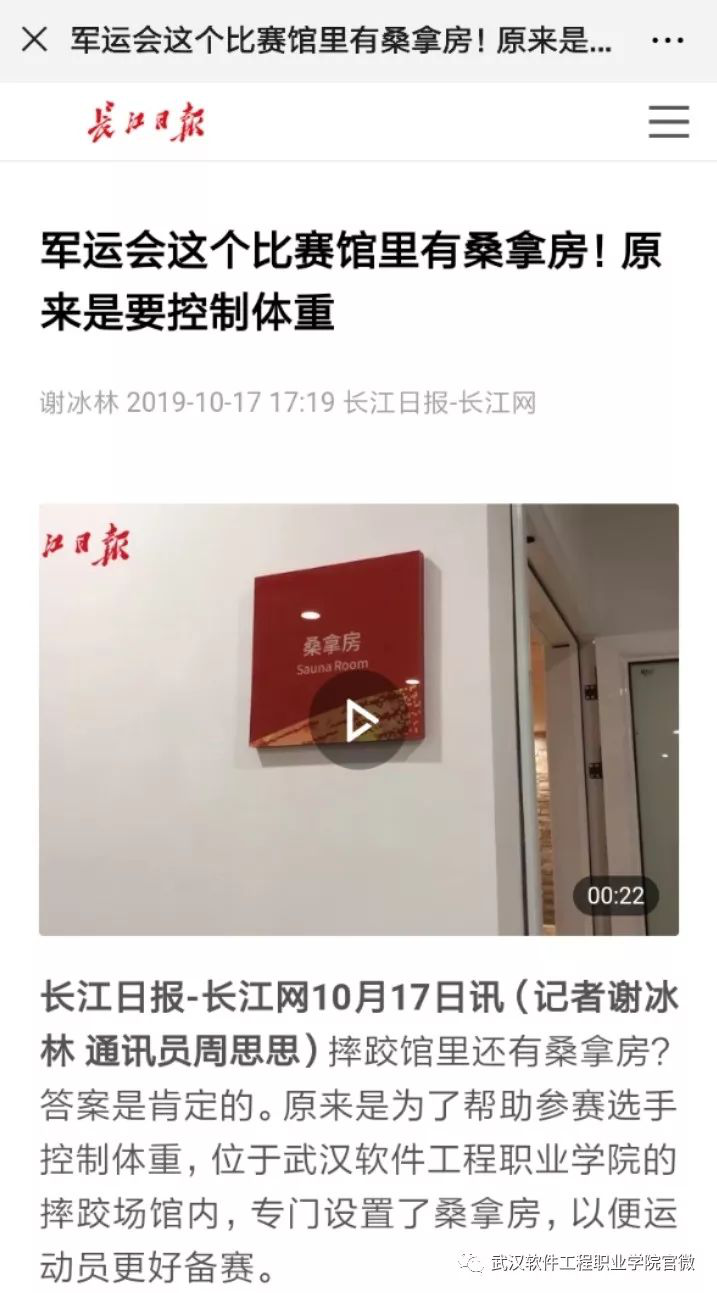This screenshot has height=1293, width=717.
Task: Close the article webview
Action: (34, 40)
